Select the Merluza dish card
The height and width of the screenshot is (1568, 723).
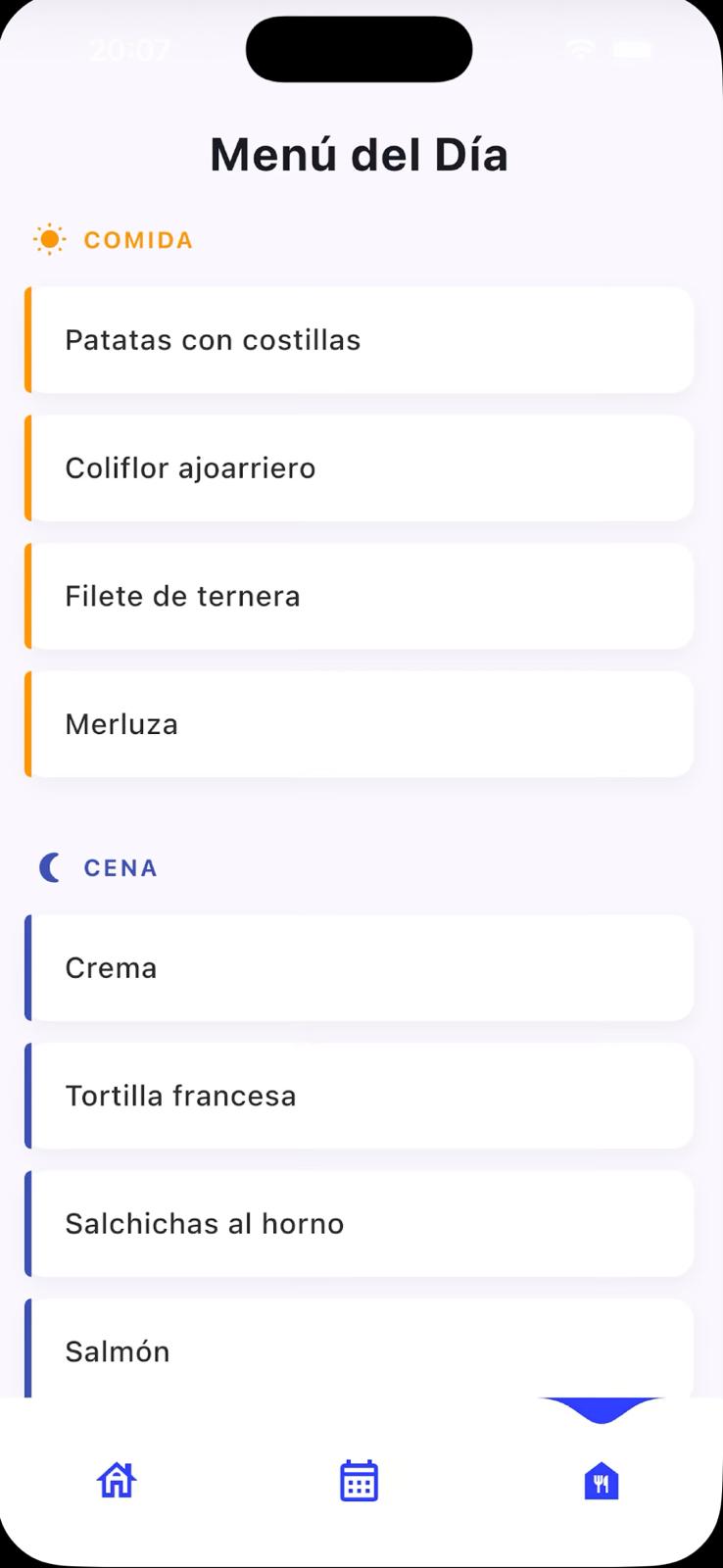coord(358,723)
